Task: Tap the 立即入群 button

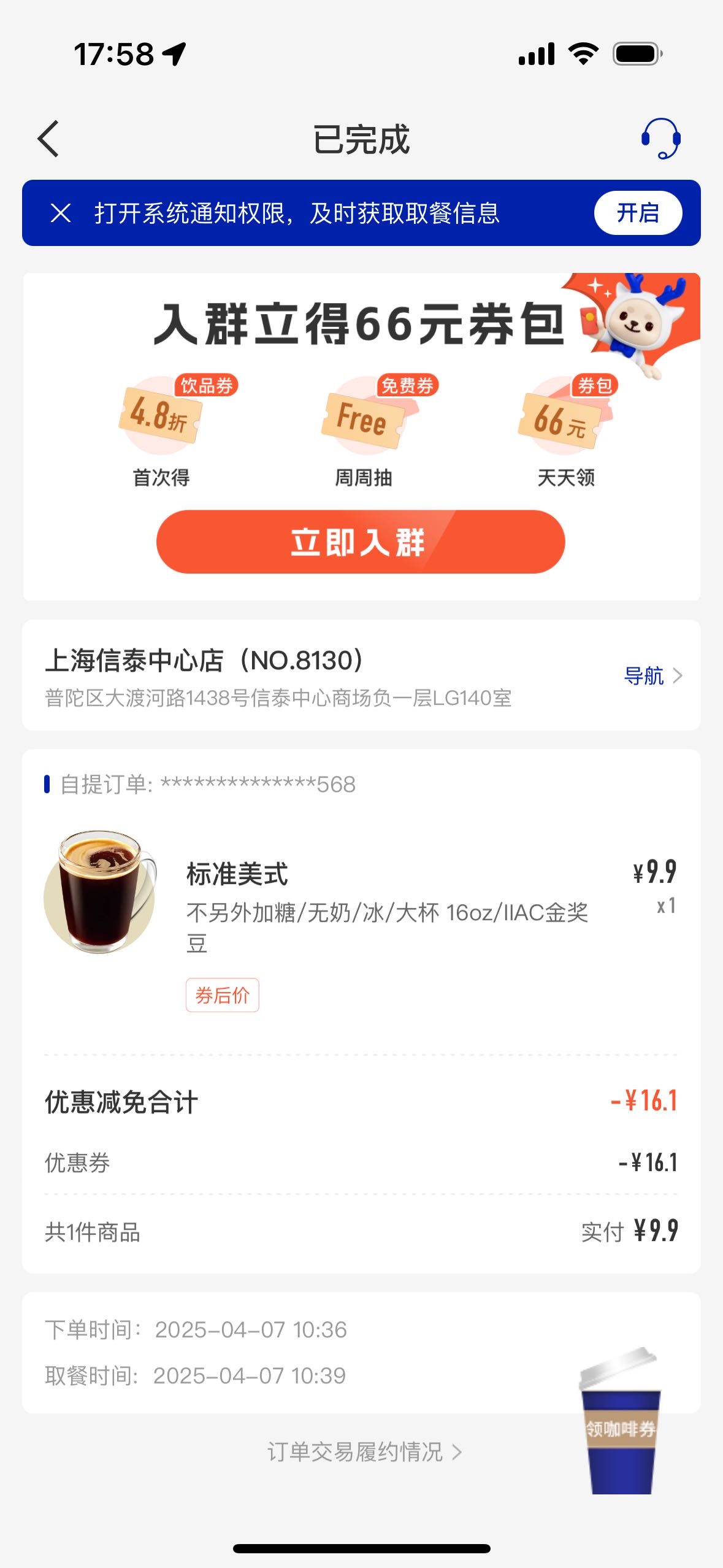Action: tap(361, 542)
